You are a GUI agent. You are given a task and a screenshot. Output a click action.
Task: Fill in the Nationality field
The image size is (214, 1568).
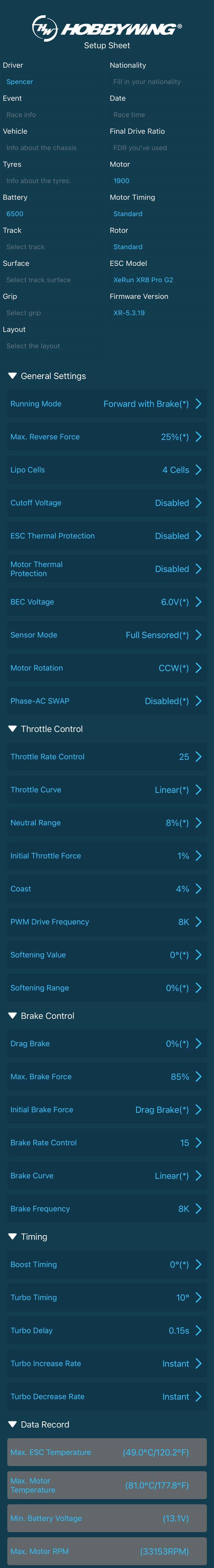pos(160,81)
